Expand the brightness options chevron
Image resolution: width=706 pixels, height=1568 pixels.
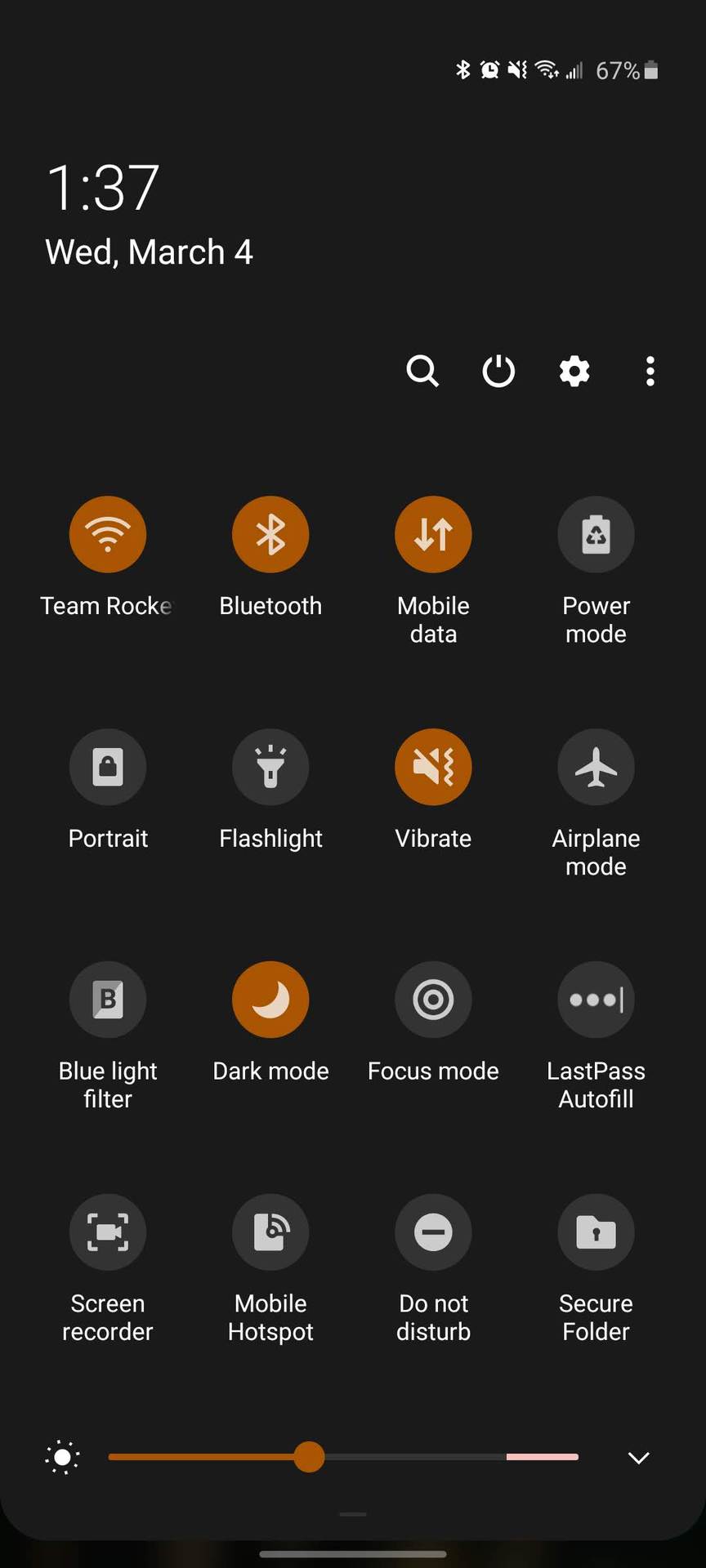click(638, 1458)
